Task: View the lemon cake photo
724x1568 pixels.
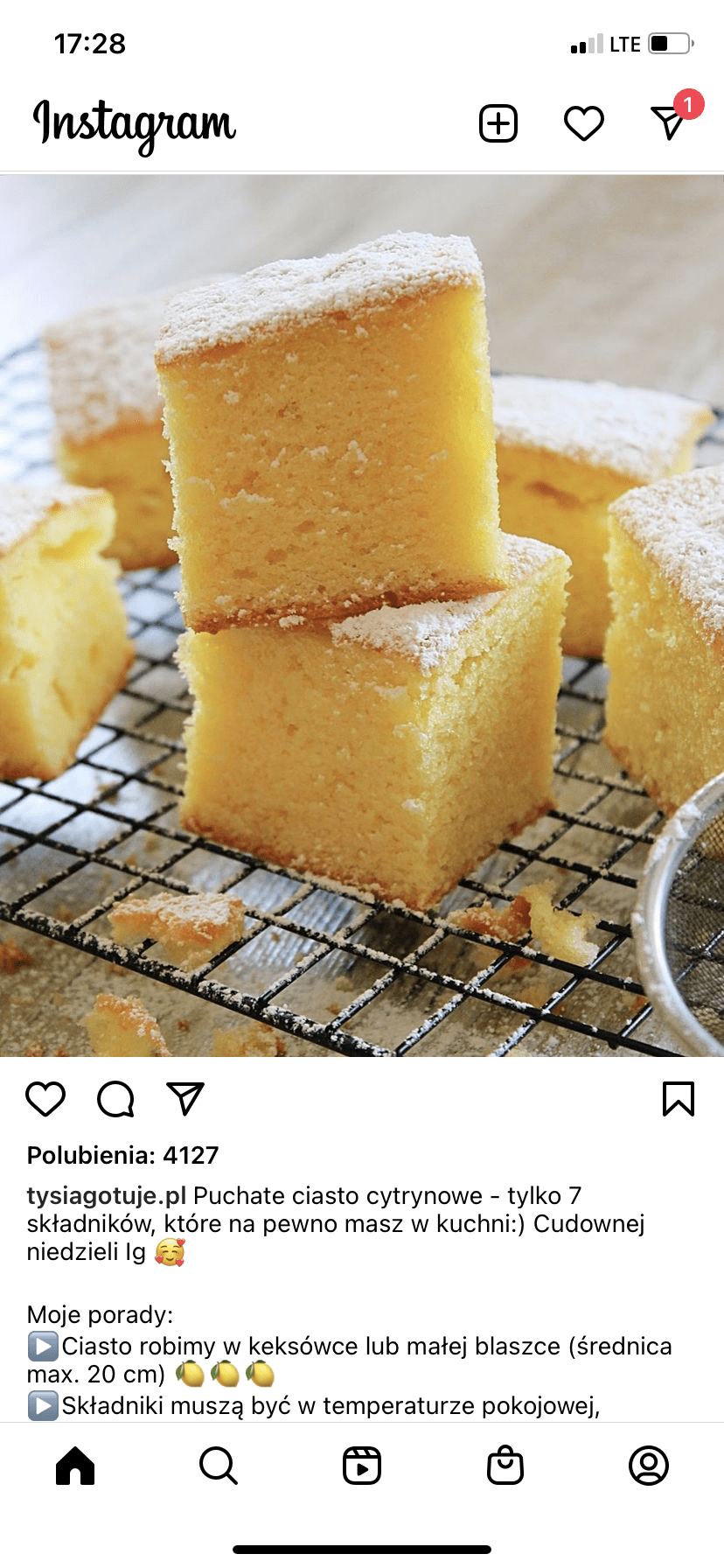Action: [x=362, y=615]
